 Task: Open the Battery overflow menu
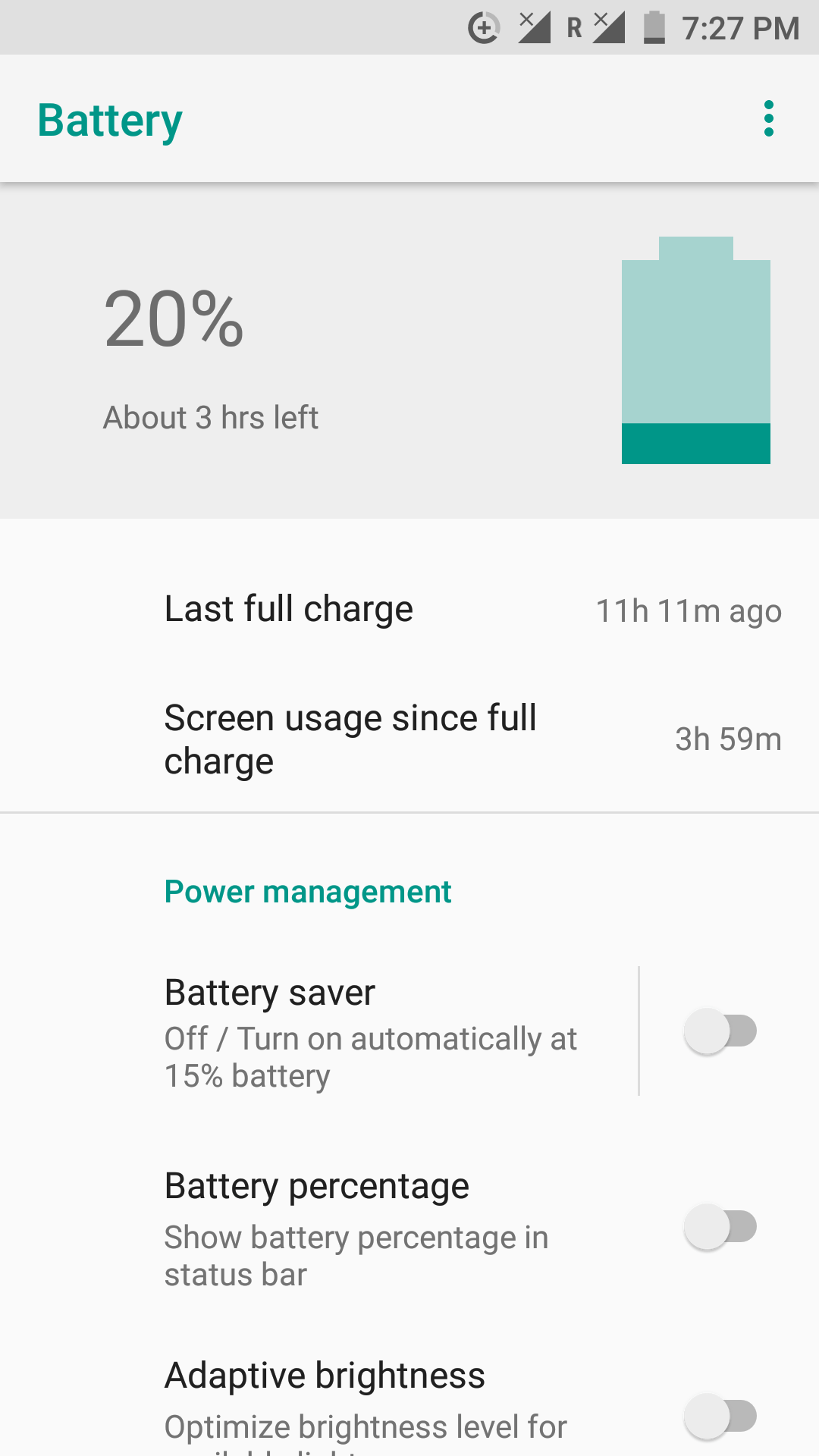point(769,118)
